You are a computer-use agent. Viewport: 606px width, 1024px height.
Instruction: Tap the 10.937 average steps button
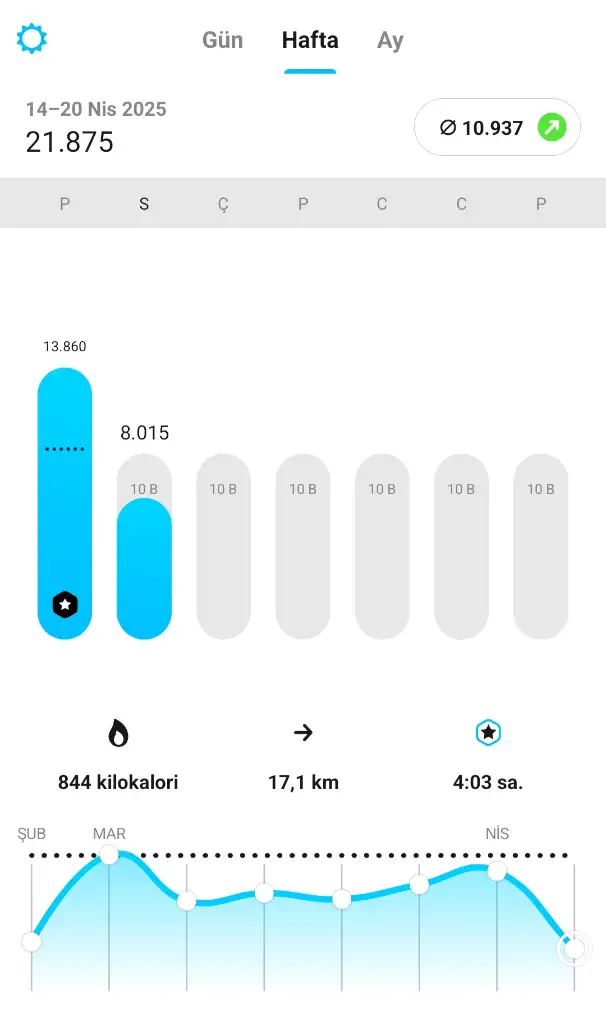point(497,128)
